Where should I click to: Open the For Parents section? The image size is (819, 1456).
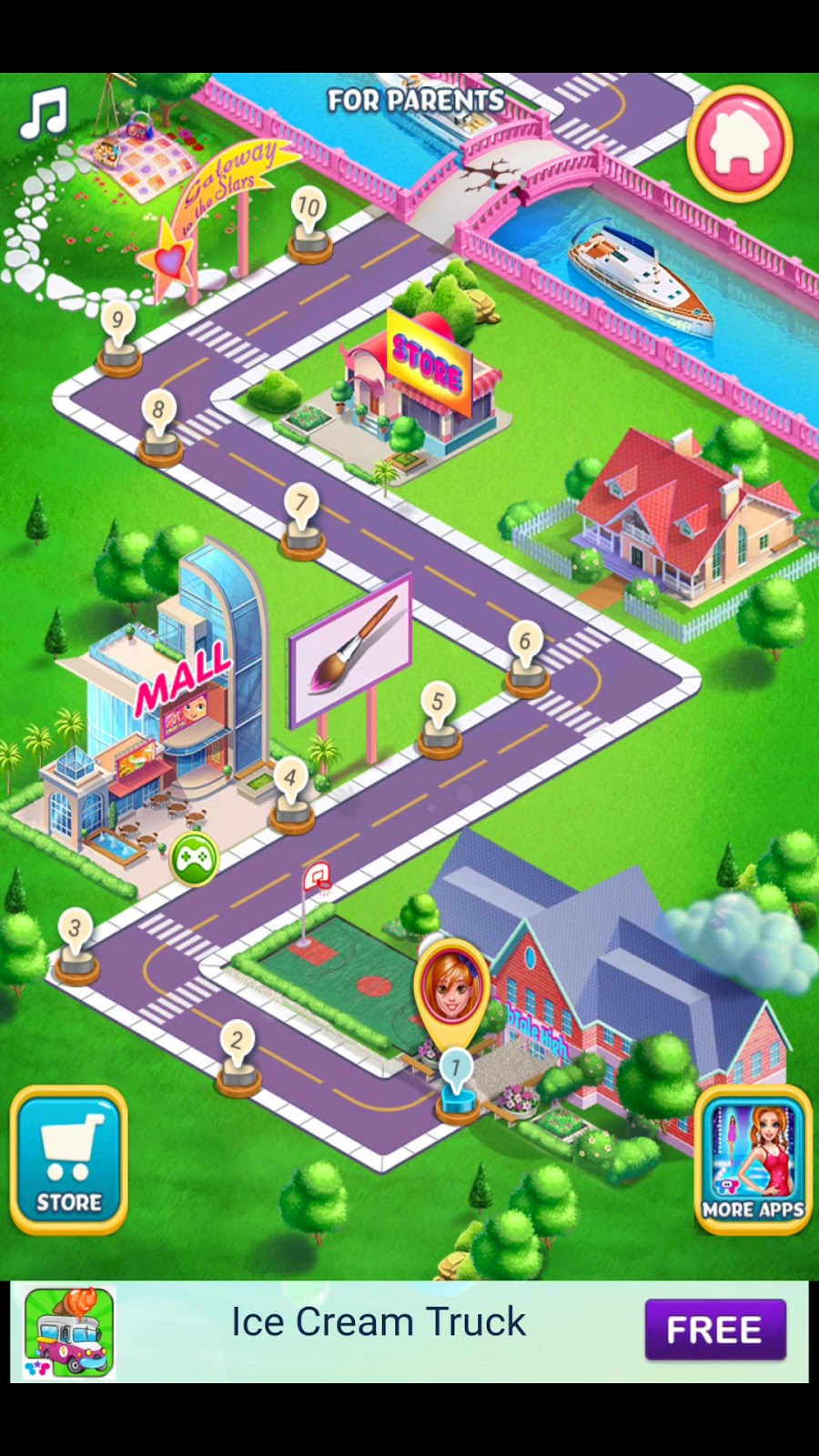point(416,100)
